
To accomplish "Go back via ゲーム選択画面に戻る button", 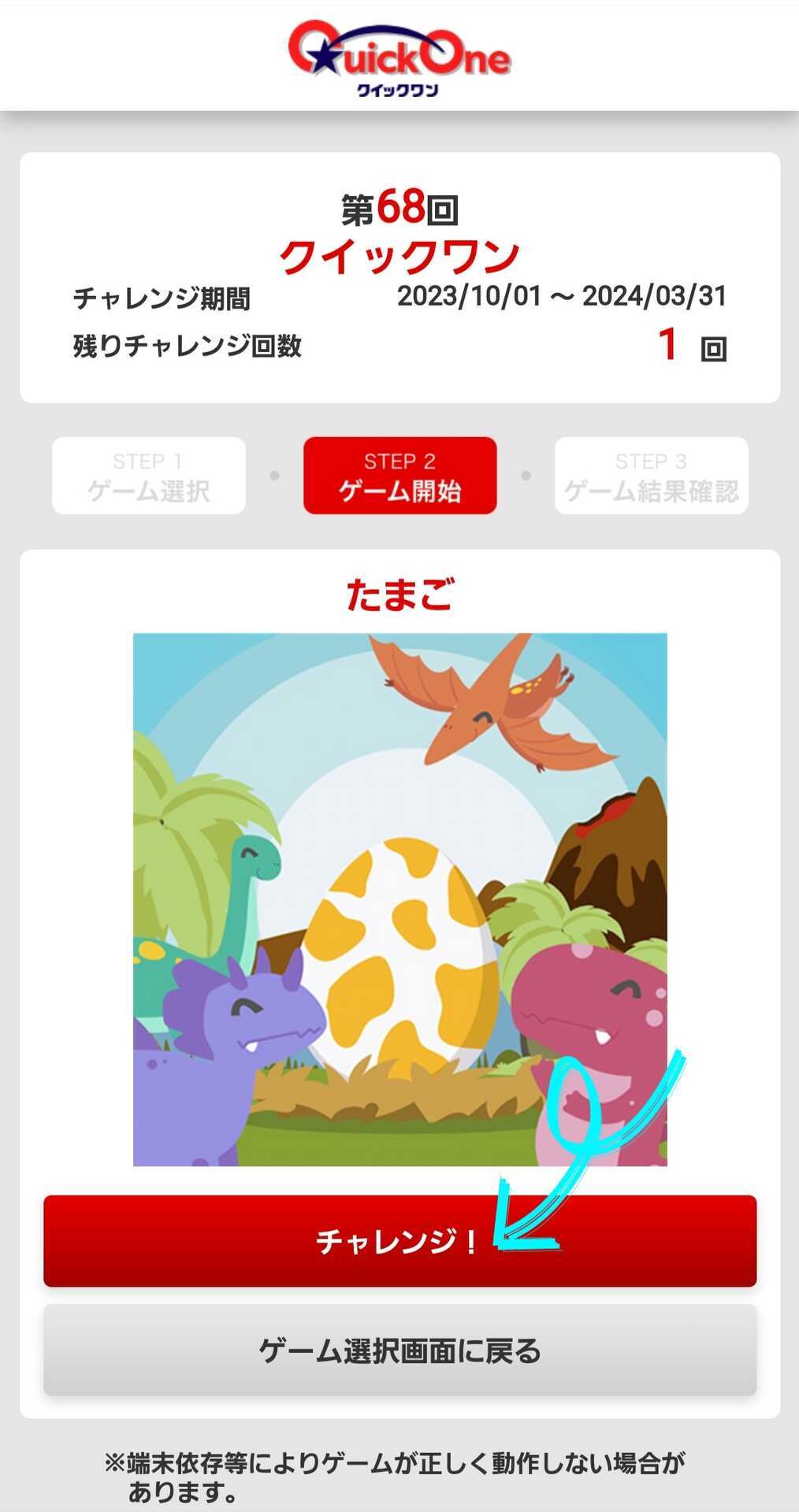I will coord(399,1351).
